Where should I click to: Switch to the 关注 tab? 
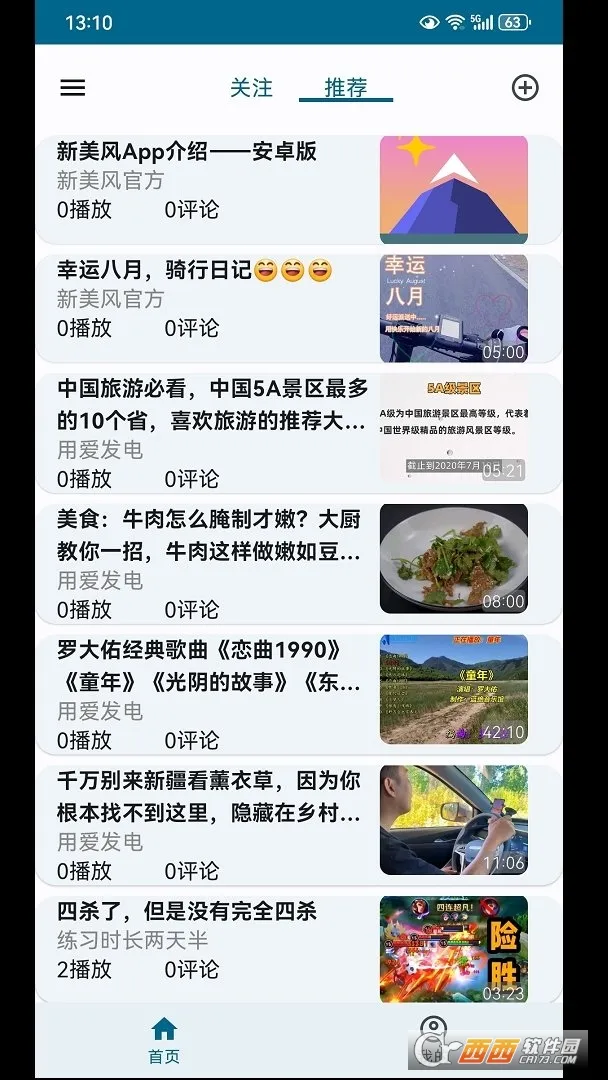(251, 88)
